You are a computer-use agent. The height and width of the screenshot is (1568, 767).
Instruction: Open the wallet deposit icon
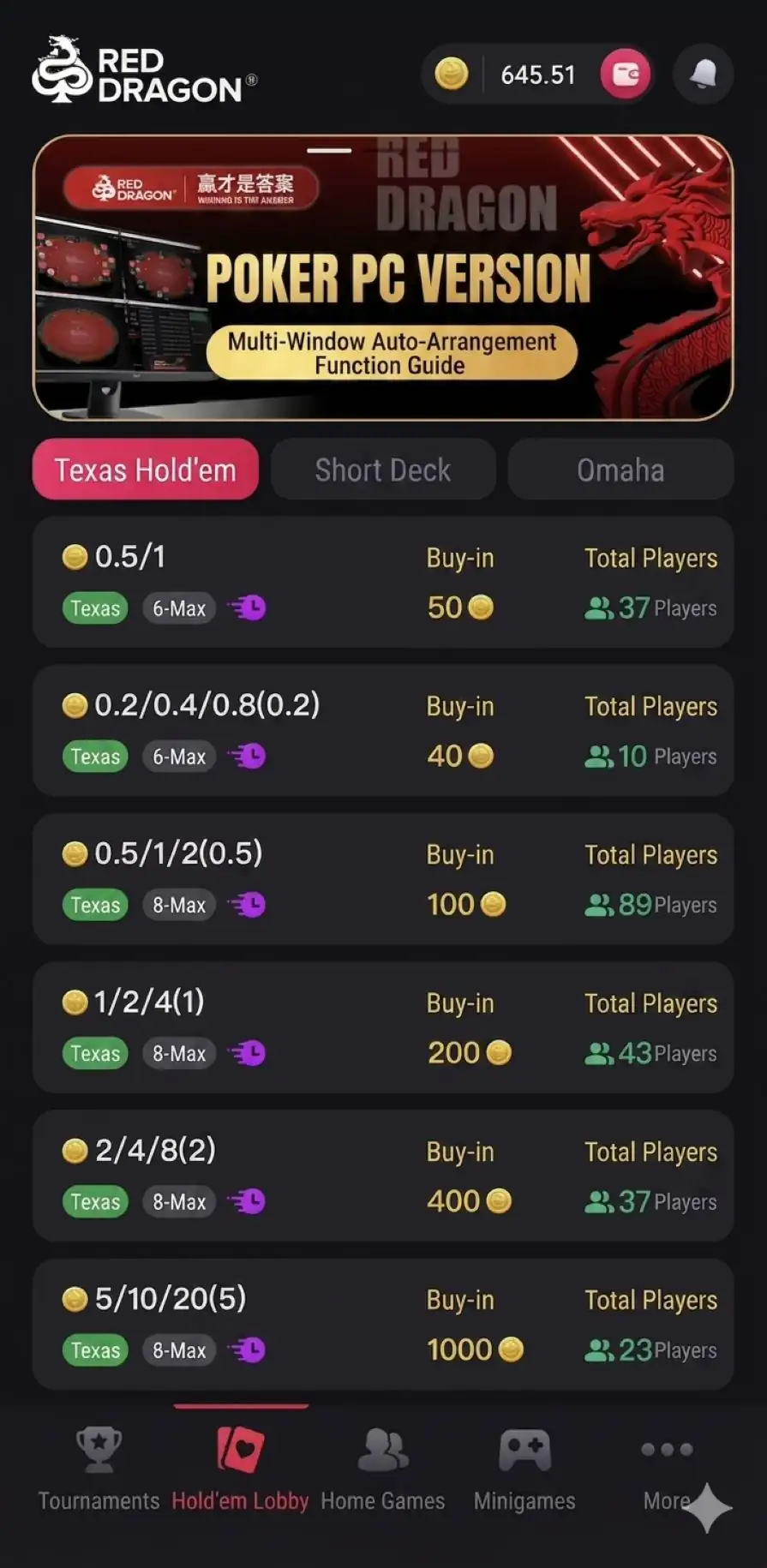625,74
